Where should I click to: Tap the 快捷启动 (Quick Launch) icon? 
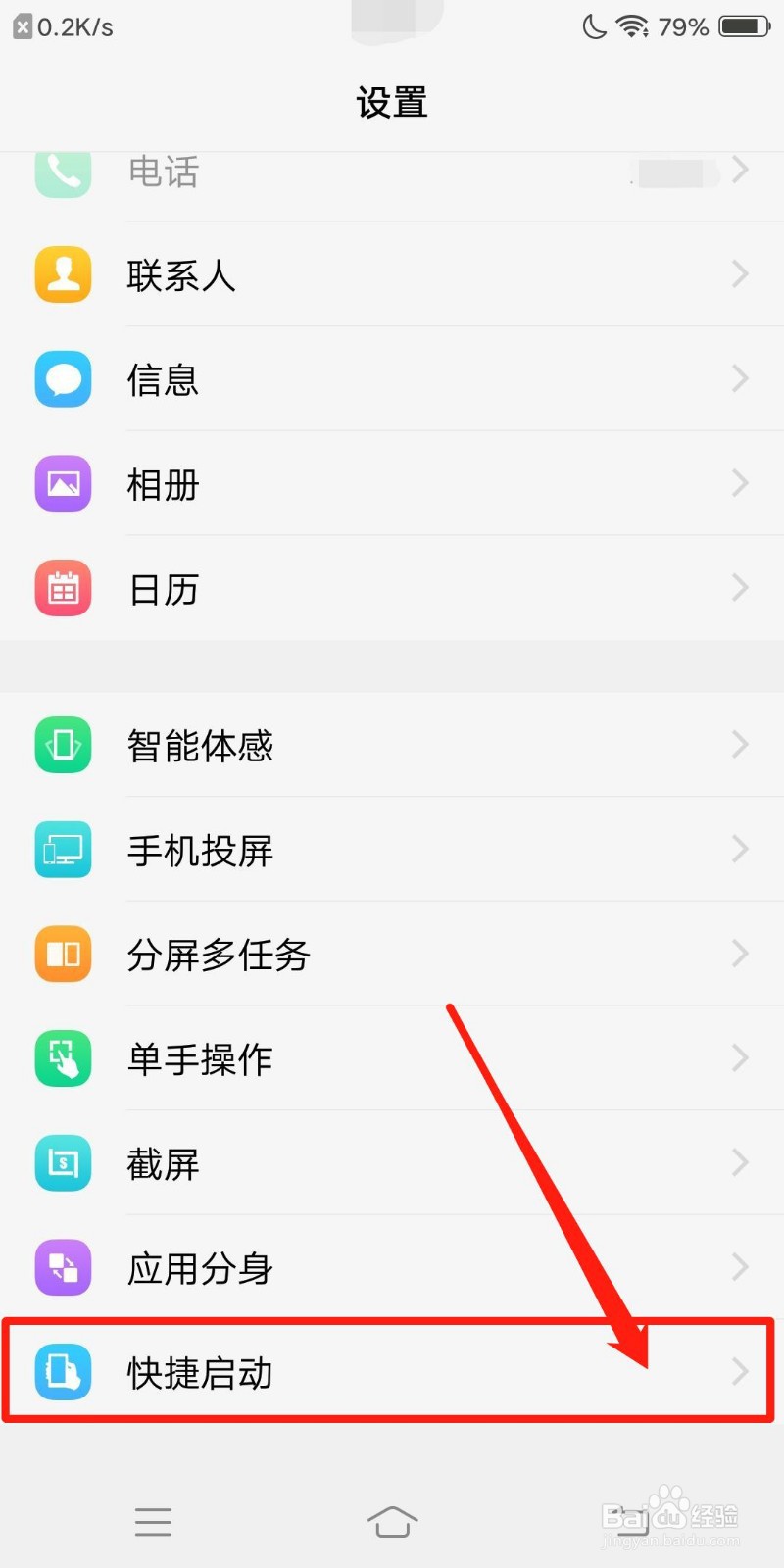pyautogui.click(x=63, y=1372)
